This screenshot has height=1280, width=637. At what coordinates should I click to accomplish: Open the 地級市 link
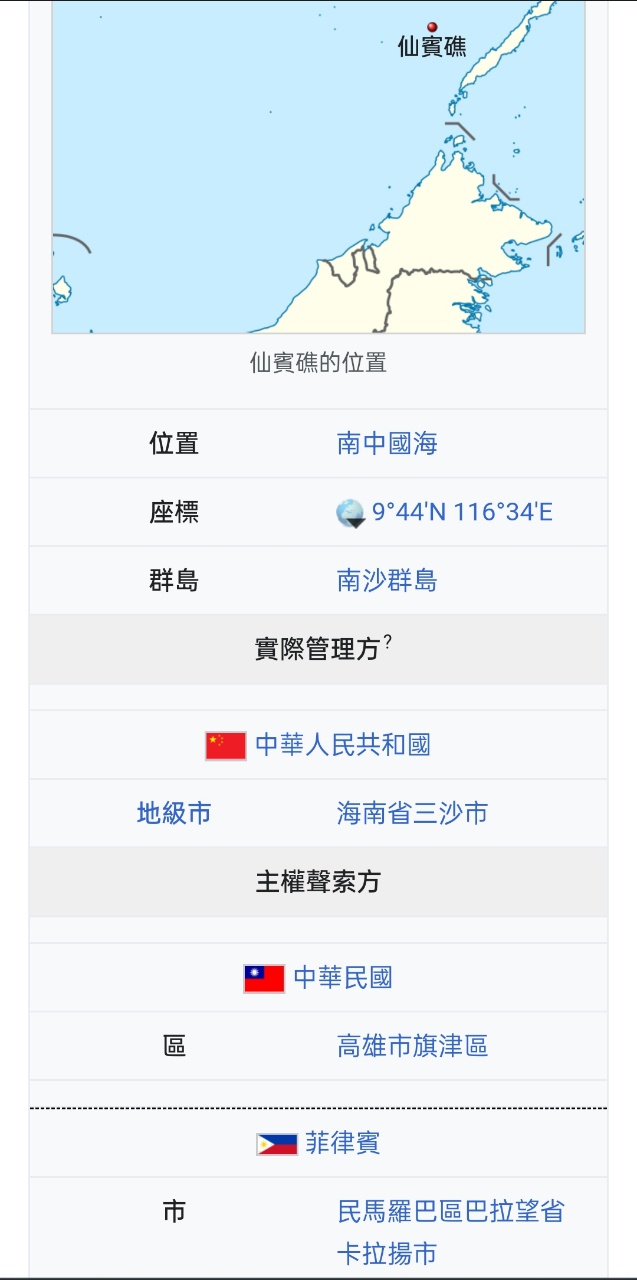174,814
